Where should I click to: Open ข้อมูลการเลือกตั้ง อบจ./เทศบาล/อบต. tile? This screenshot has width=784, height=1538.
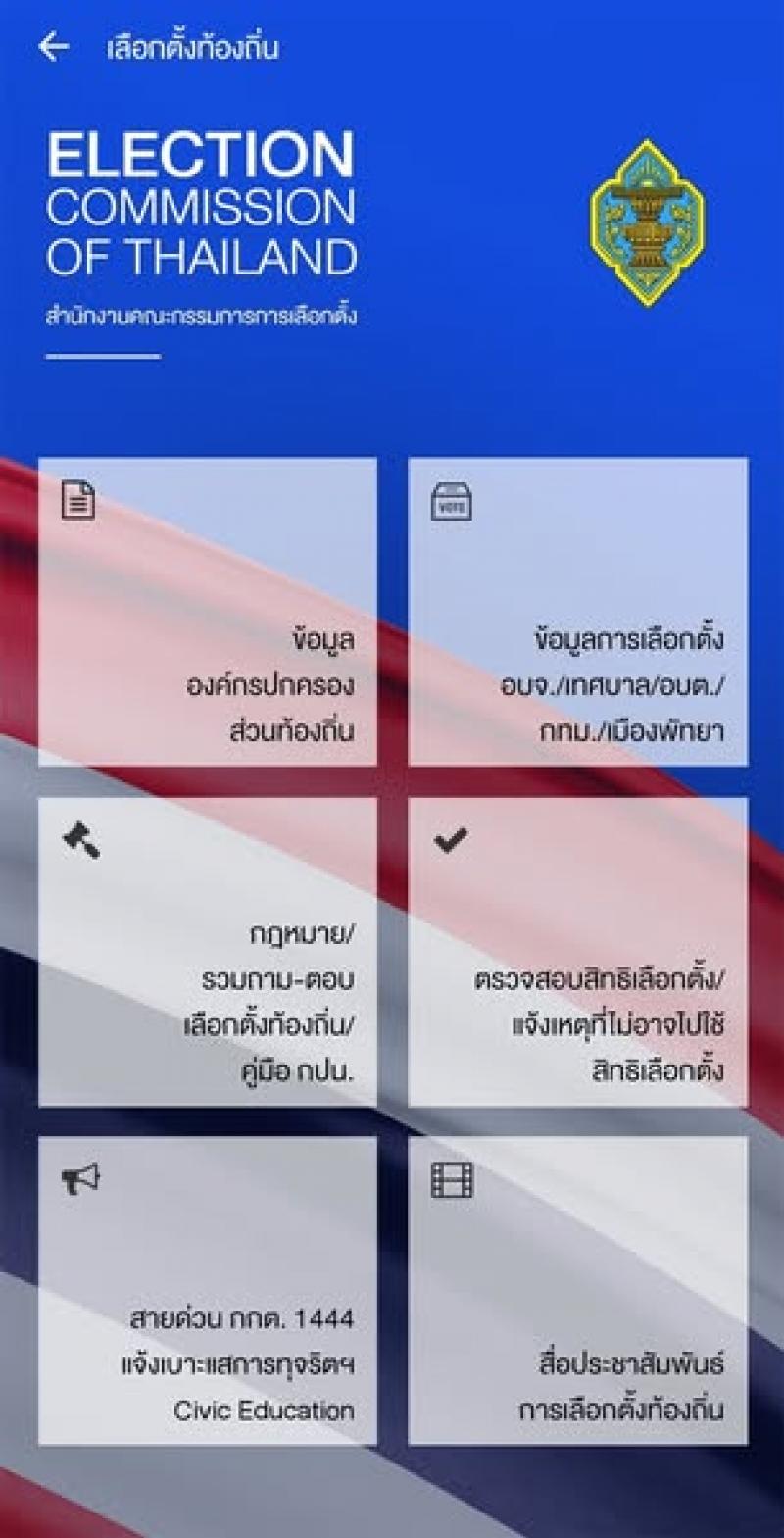point(578,612)
